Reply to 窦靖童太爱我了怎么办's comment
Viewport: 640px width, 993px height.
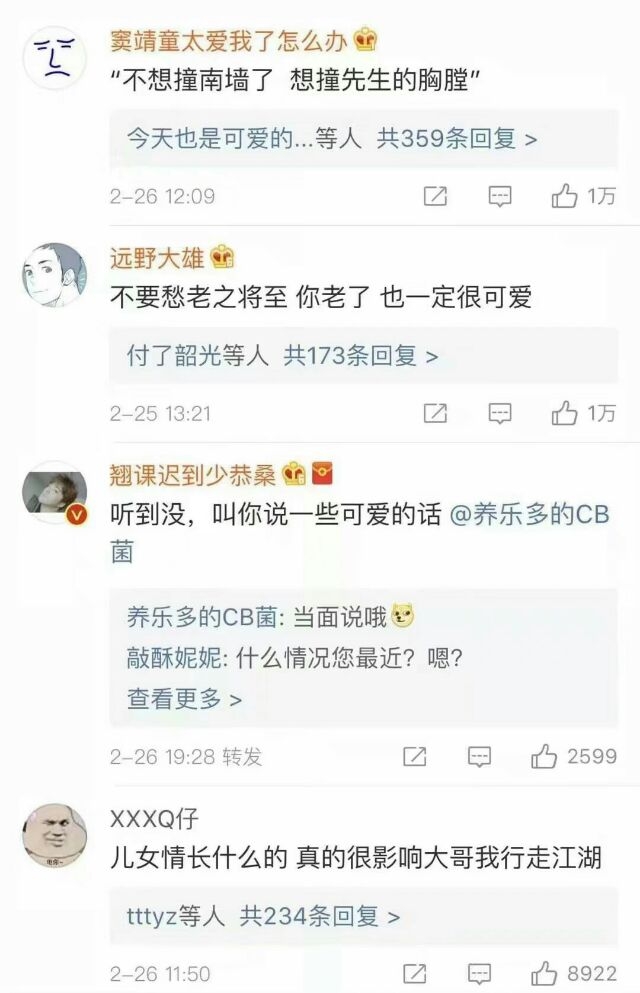point(500,196)
